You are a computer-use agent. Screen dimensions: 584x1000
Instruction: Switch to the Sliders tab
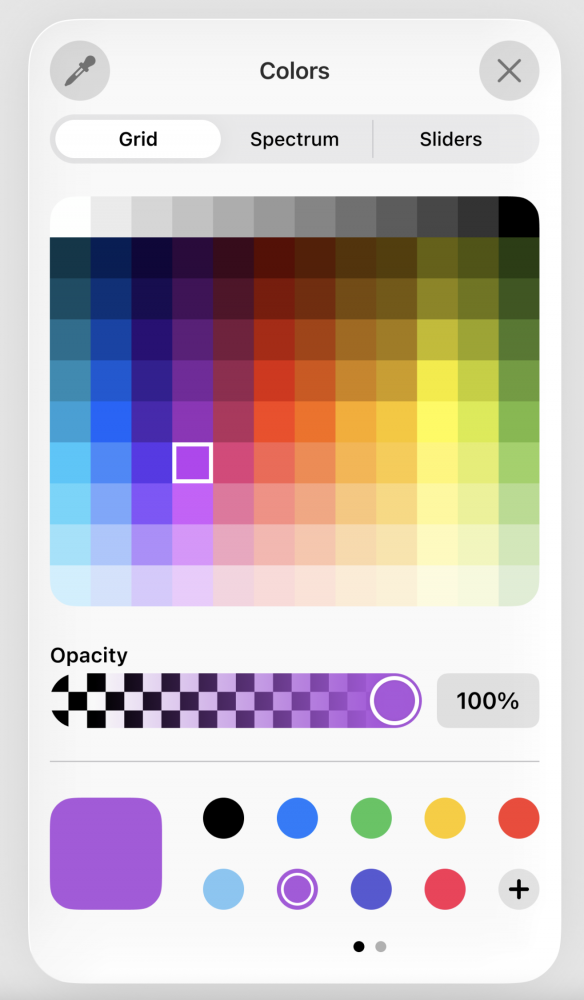click(451, 139)
